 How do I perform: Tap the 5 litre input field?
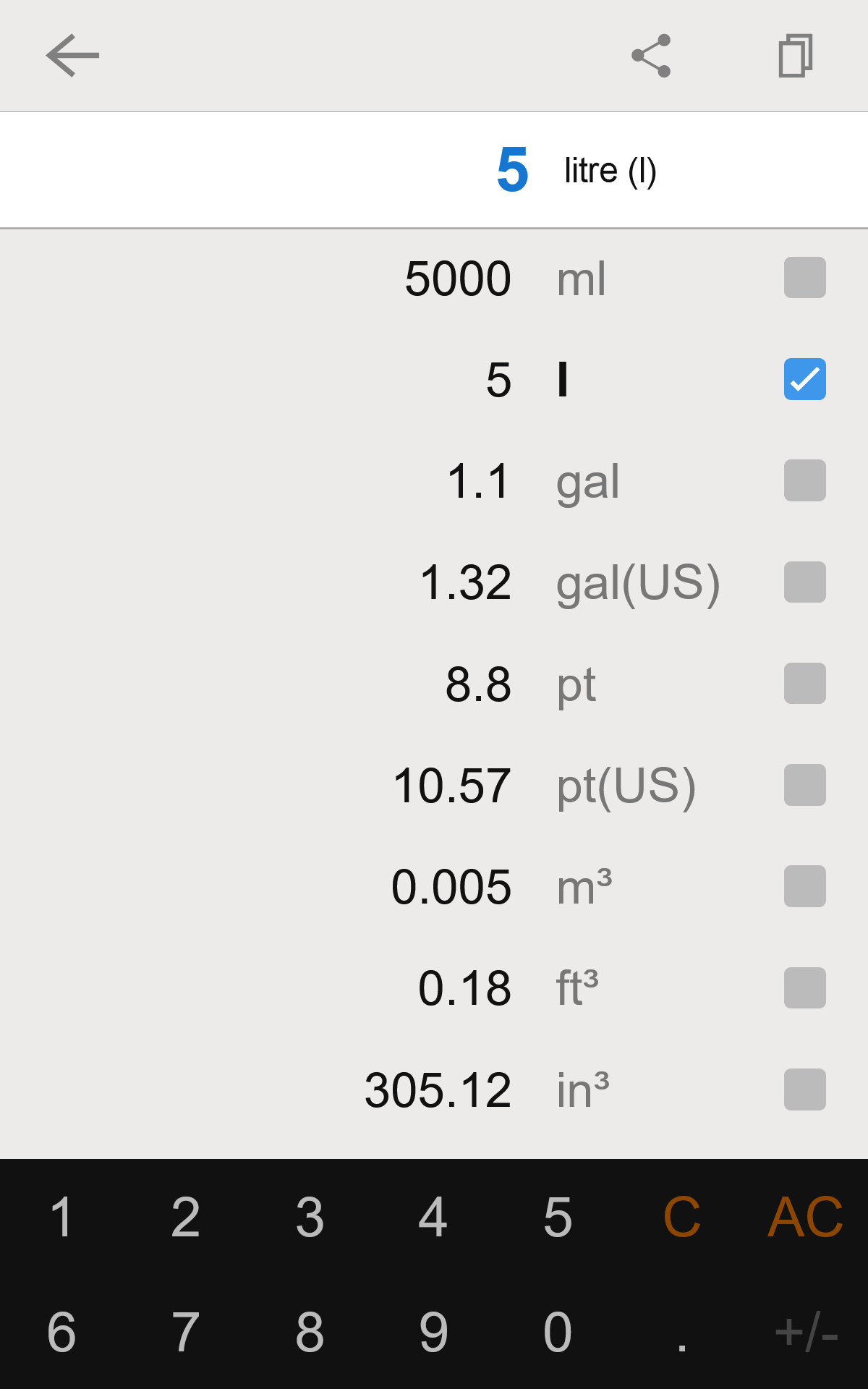tap(434, 171)
